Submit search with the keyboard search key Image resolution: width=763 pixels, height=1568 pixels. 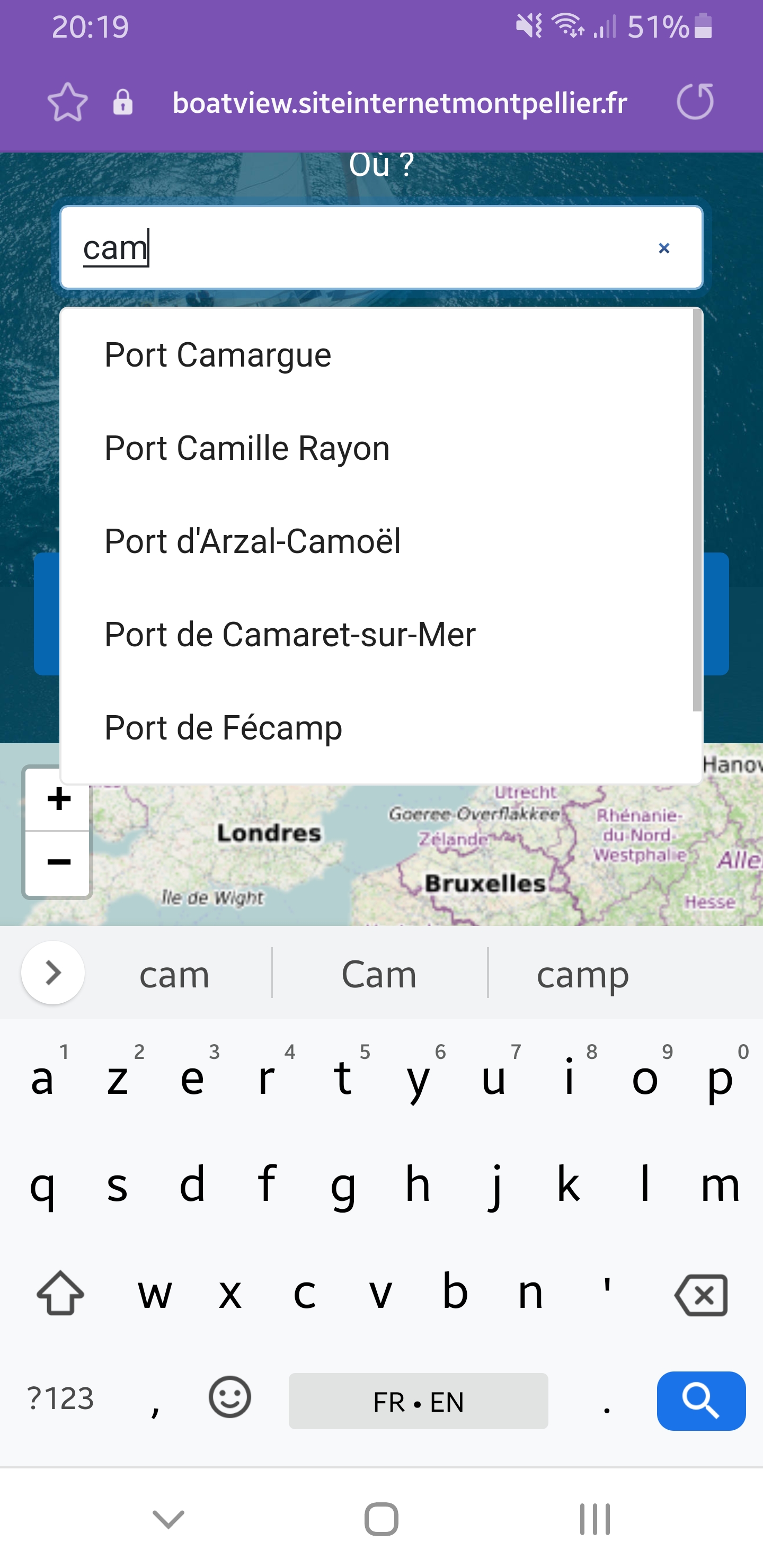point(701,1401)
